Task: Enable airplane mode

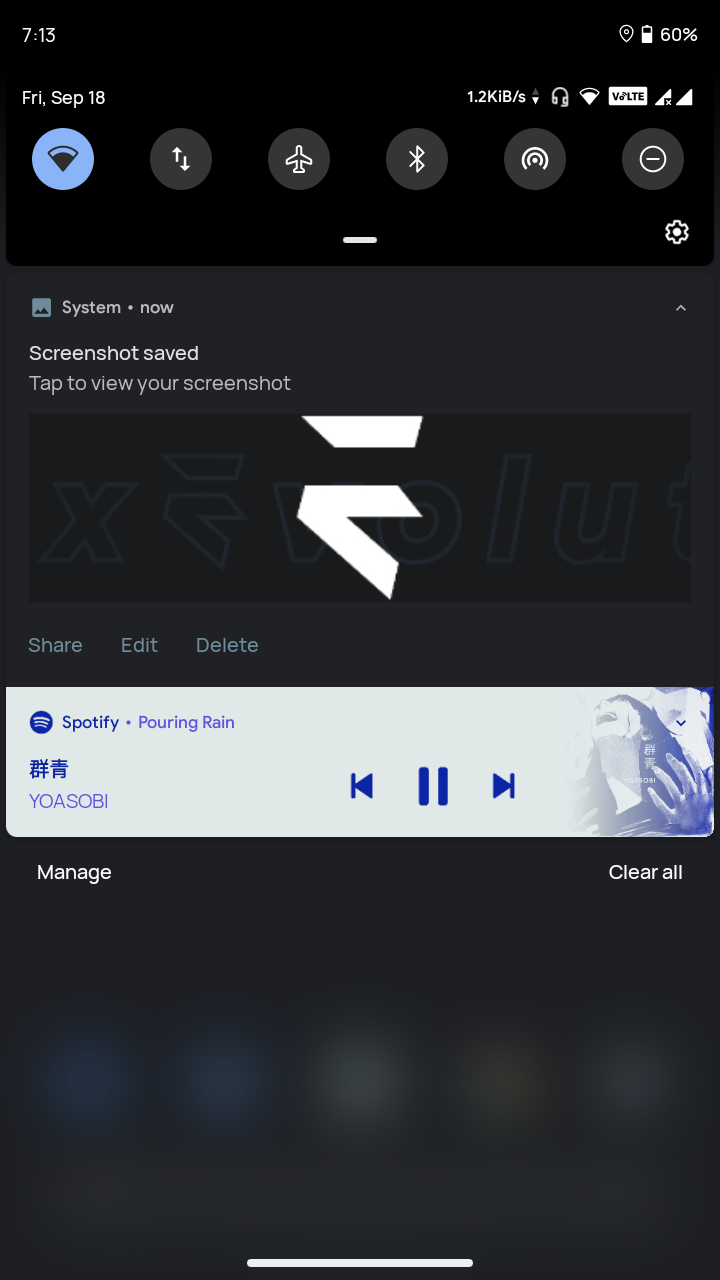Action: tap(299, 159)
